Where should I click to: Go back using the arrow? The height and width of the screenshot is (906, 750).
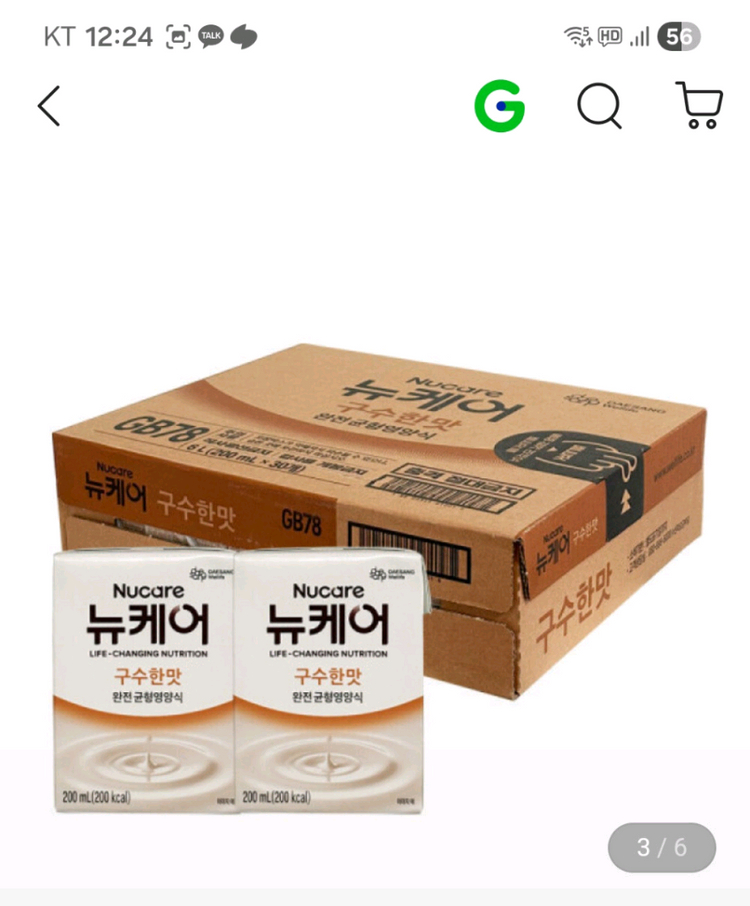coord(49,106)
